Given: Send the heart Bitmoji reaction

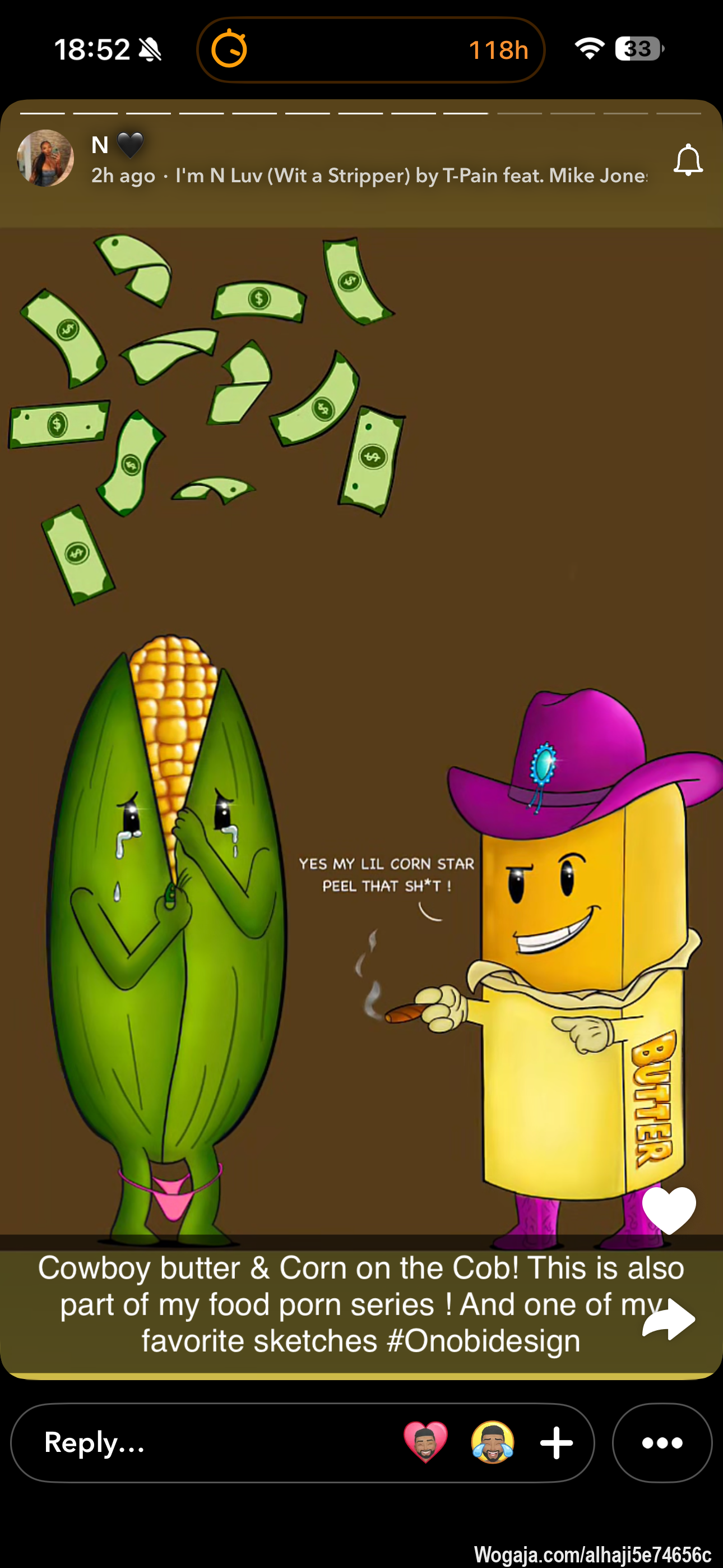Looking at the screenshot, I should click(425, 1442).
